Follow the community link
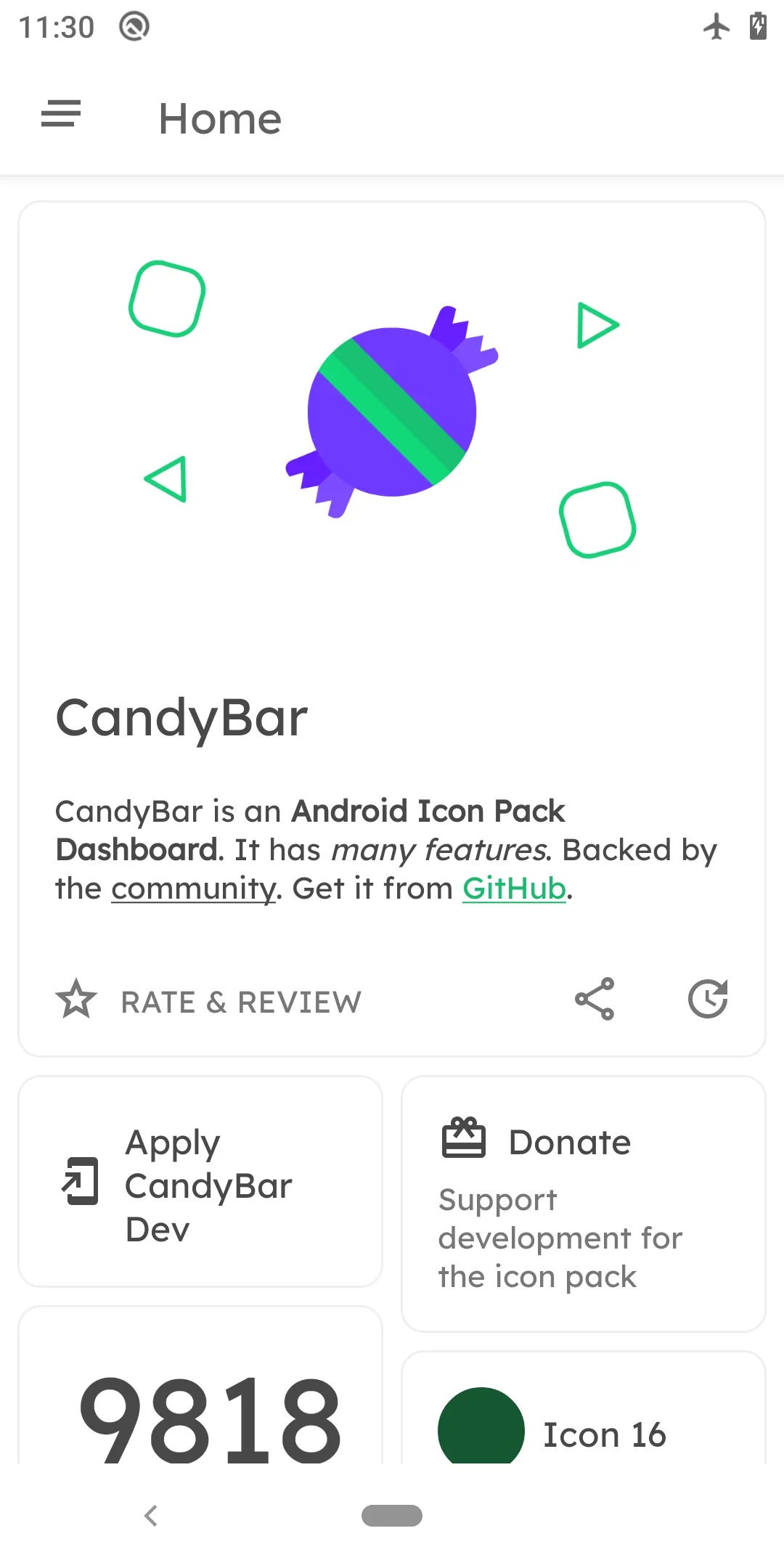The width and height of the screenshot is (784, 1568). coord(193,889)
